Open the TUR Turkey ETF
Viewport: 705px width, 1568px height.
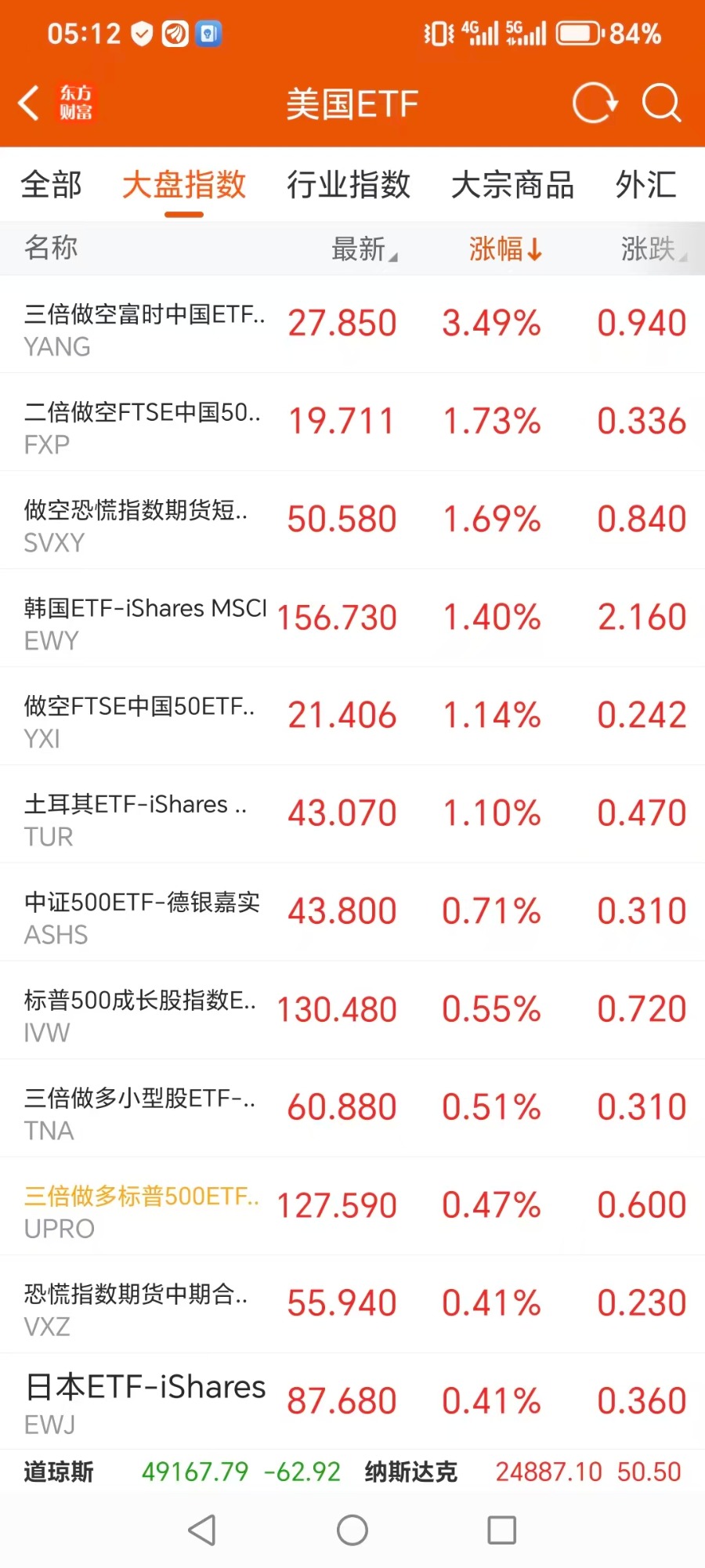pos(352,814)
